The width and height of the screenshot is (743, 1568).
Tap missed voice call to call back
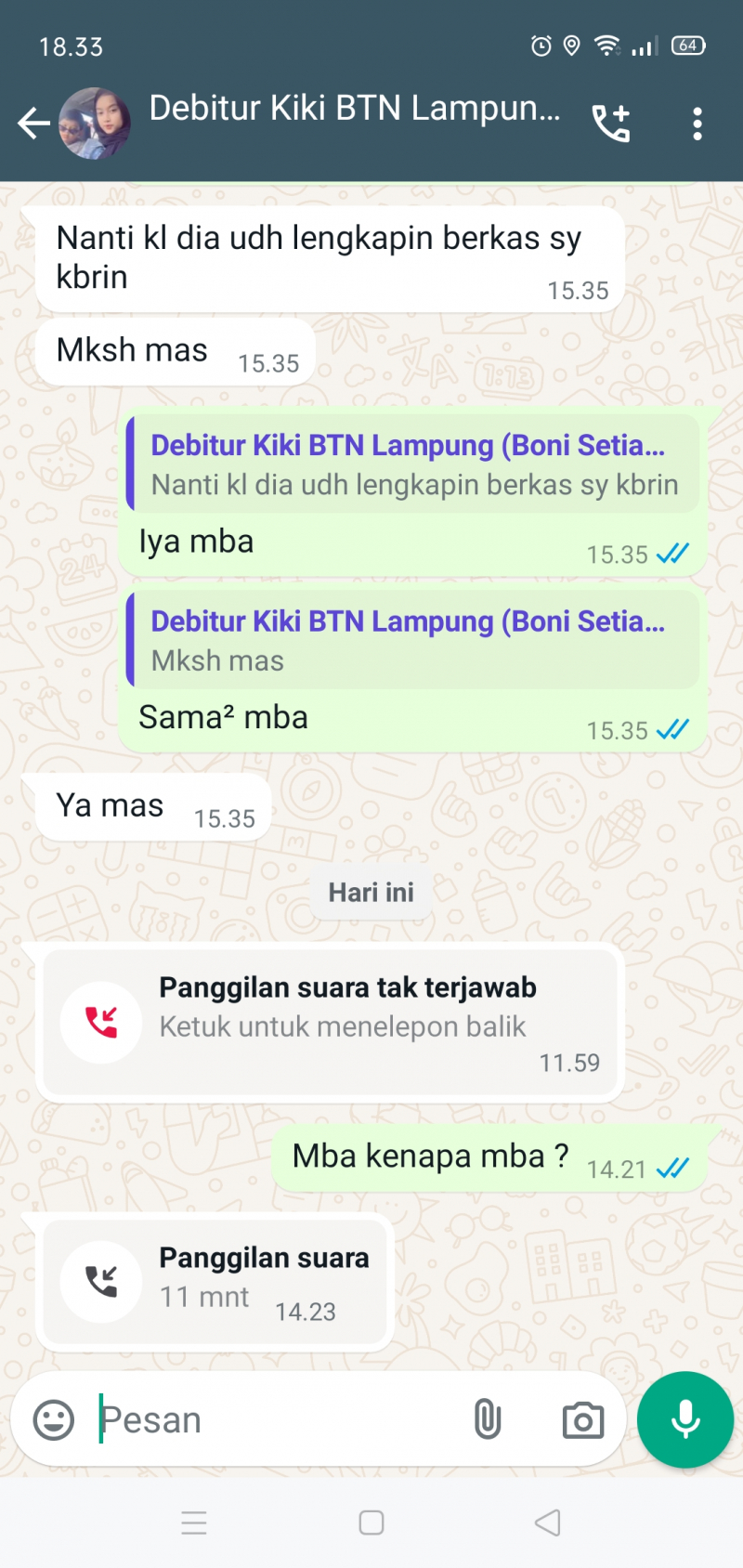[330, 1022]
